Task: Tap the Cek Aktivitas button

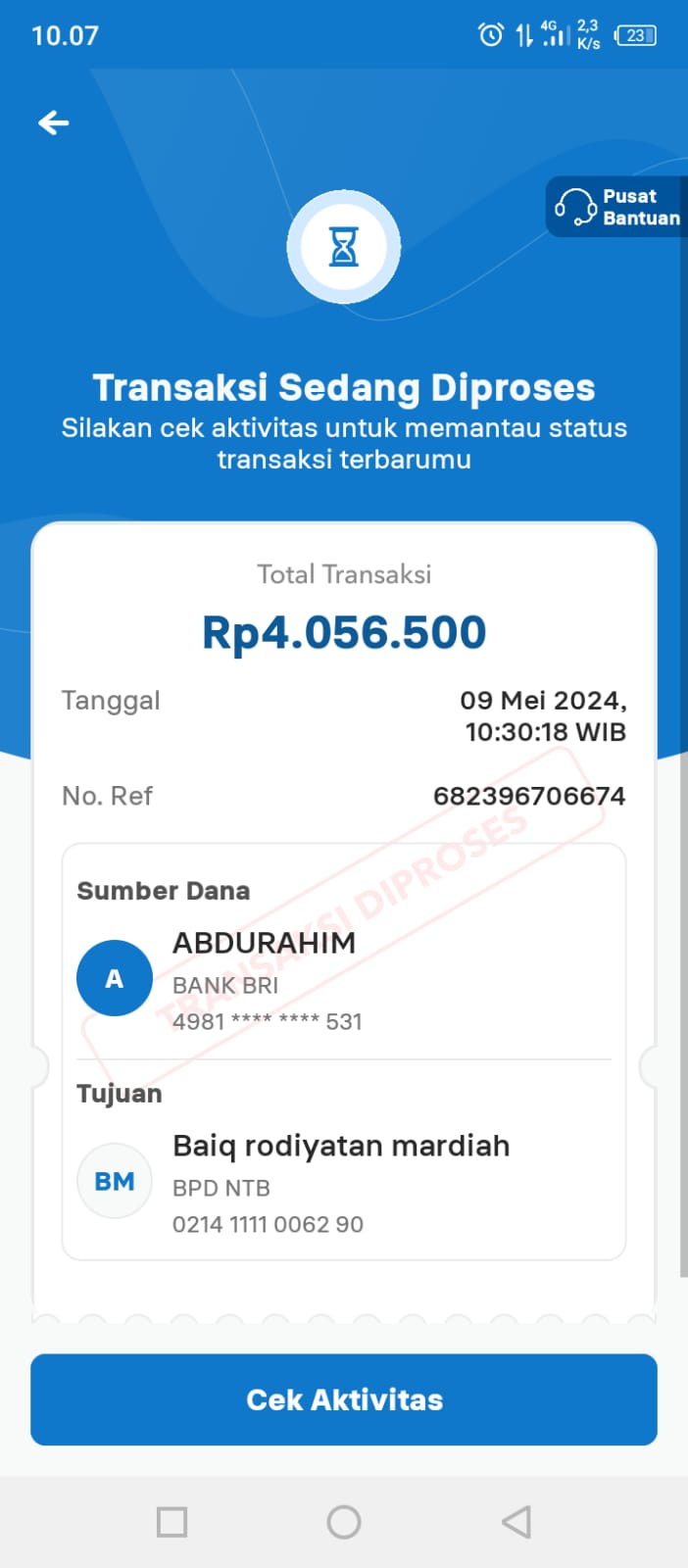Action: tap(344, 1399)
